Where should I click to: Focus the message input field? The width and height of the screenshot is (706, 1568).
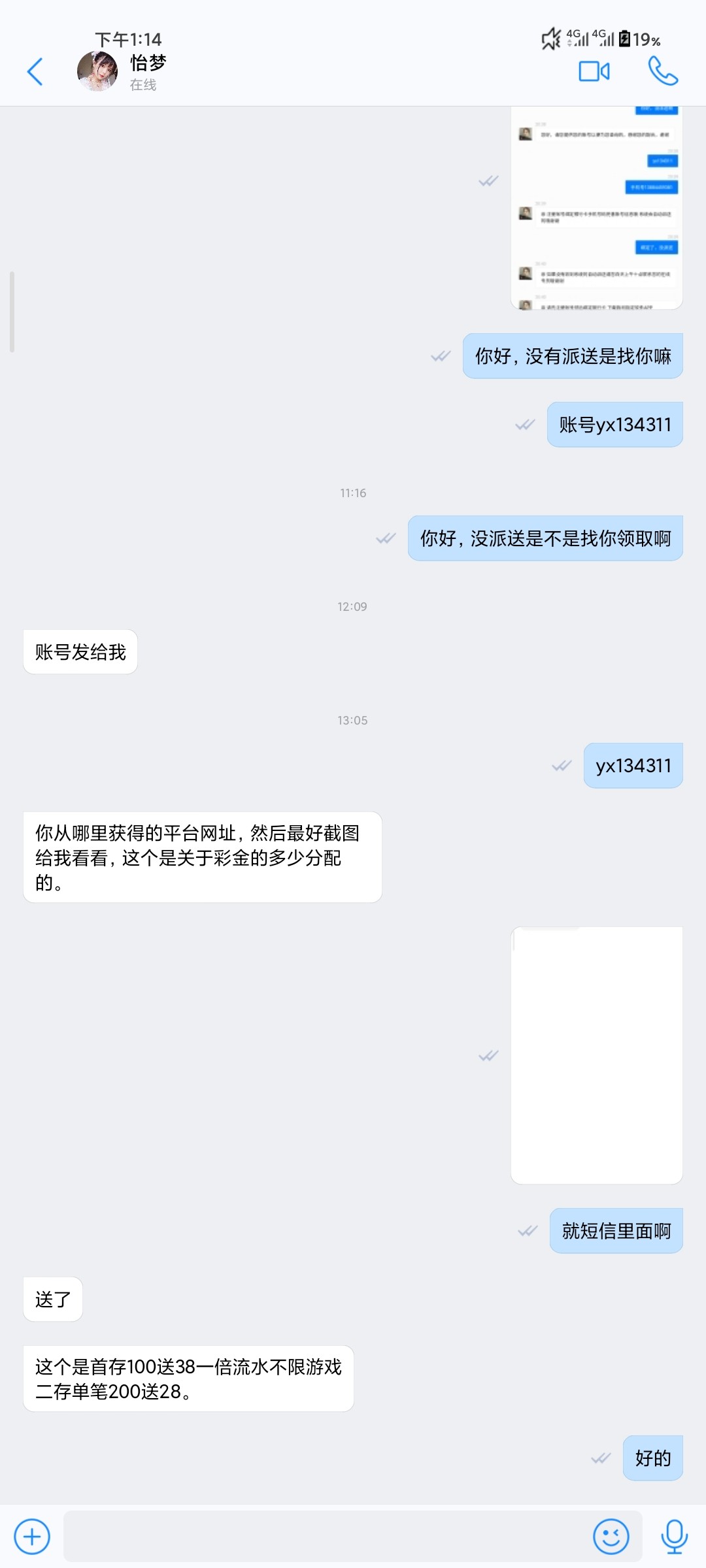click(327, 1536)
